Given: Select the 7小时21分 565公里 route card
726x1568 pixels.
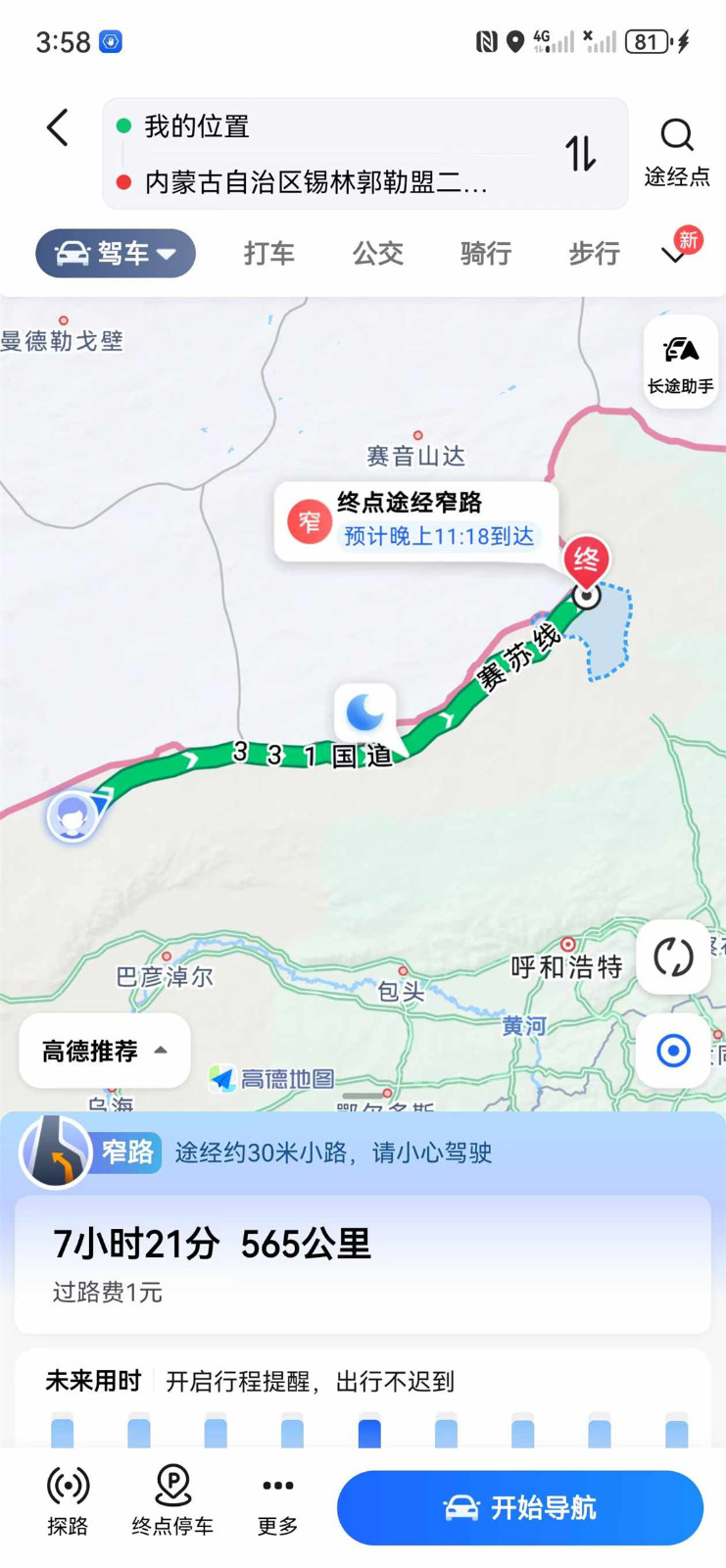Looking at the screenshot, I should [363, 1264].
